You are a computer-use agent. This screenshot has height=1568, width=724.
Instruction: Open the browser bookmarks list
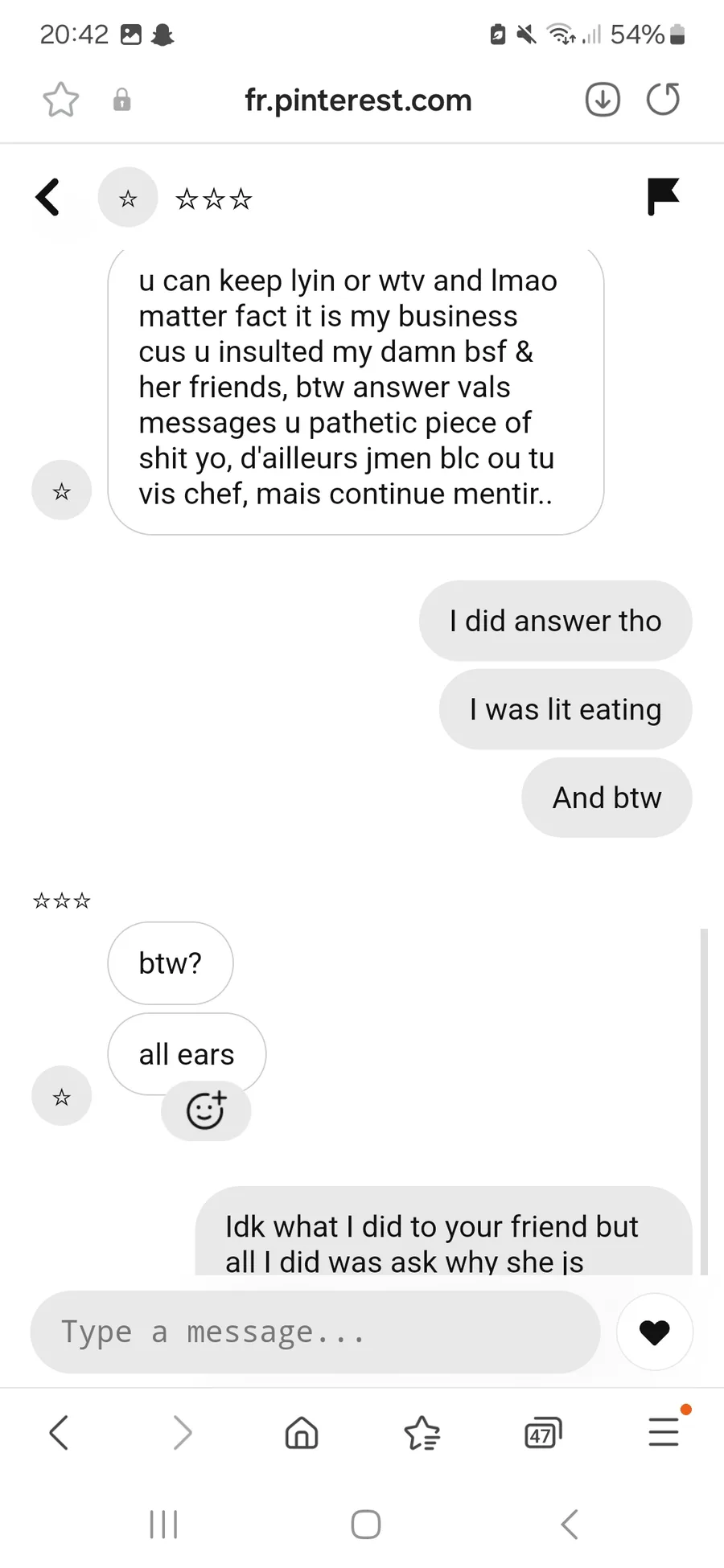point(422,1432)
